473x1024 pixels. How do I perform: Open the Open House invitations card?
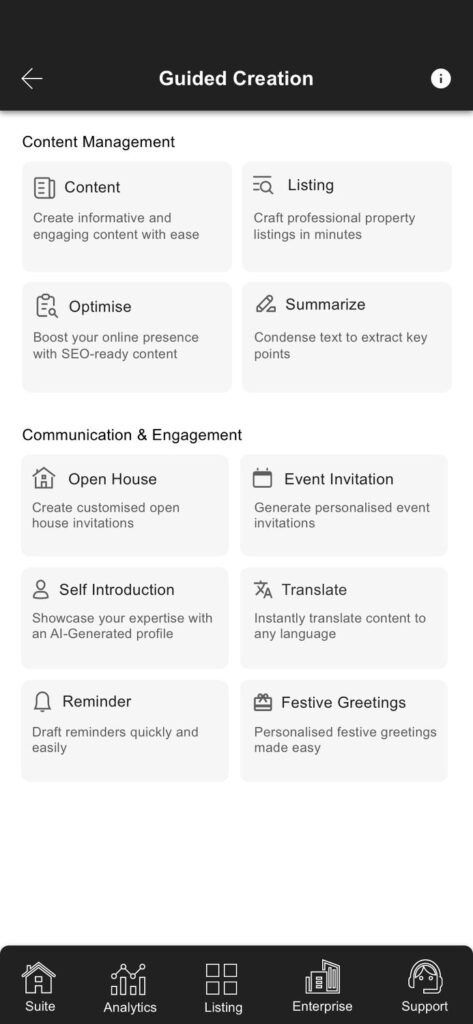[x=125, y=505]
